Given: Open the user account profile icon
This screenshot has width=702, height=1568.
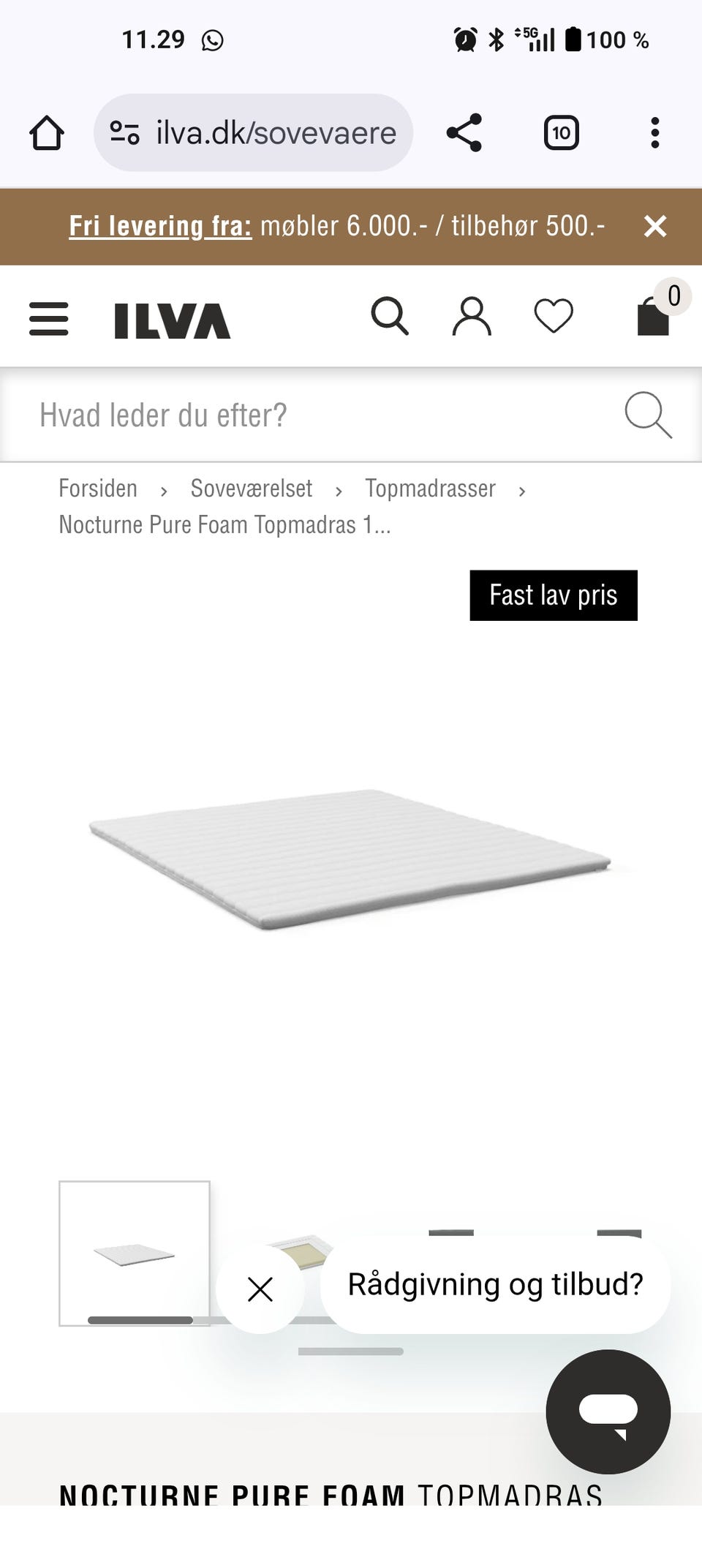Looking at the screenshot, I should click(472, 316).
